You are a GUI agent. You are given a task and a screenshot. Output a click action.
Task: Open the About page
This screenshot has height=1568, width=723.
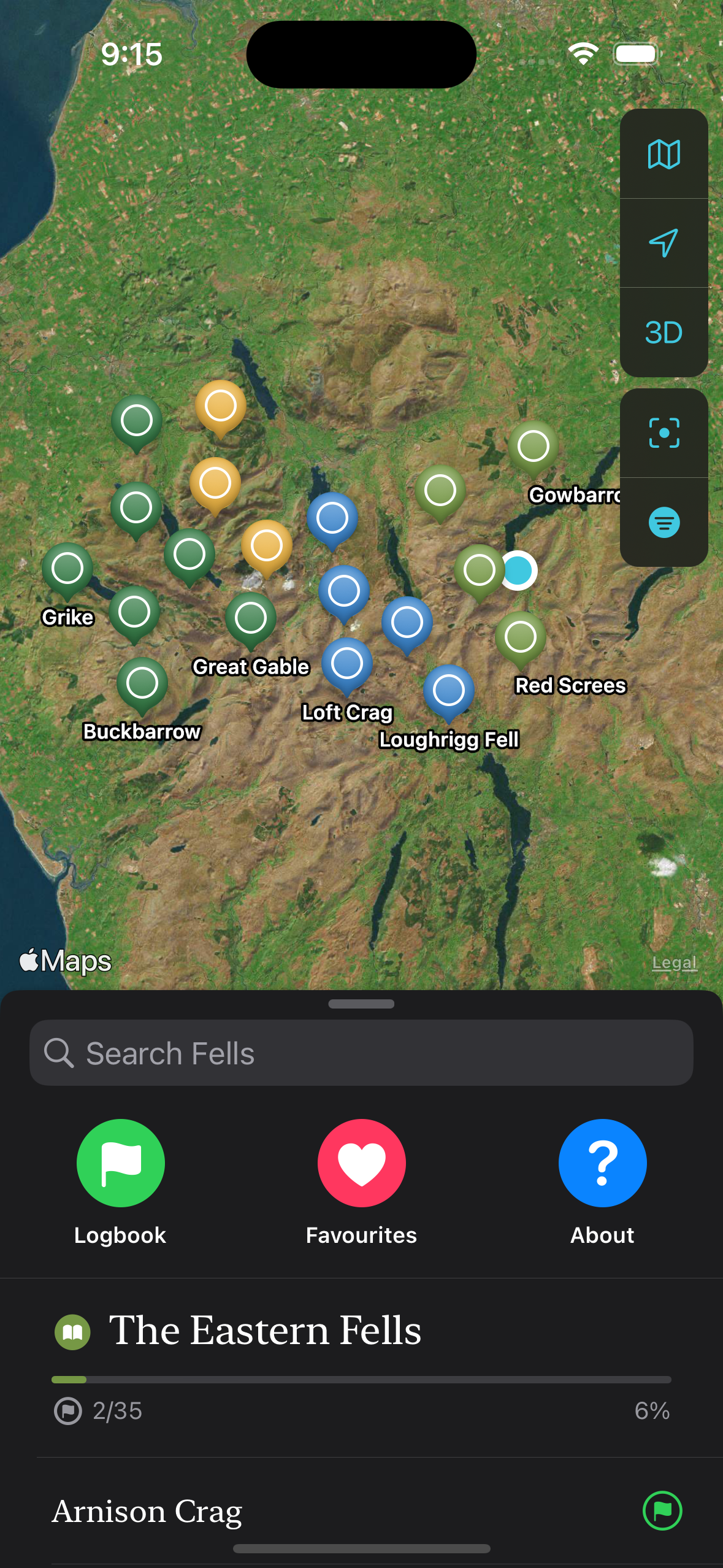pyautogui.click(x=602, y=1182)
